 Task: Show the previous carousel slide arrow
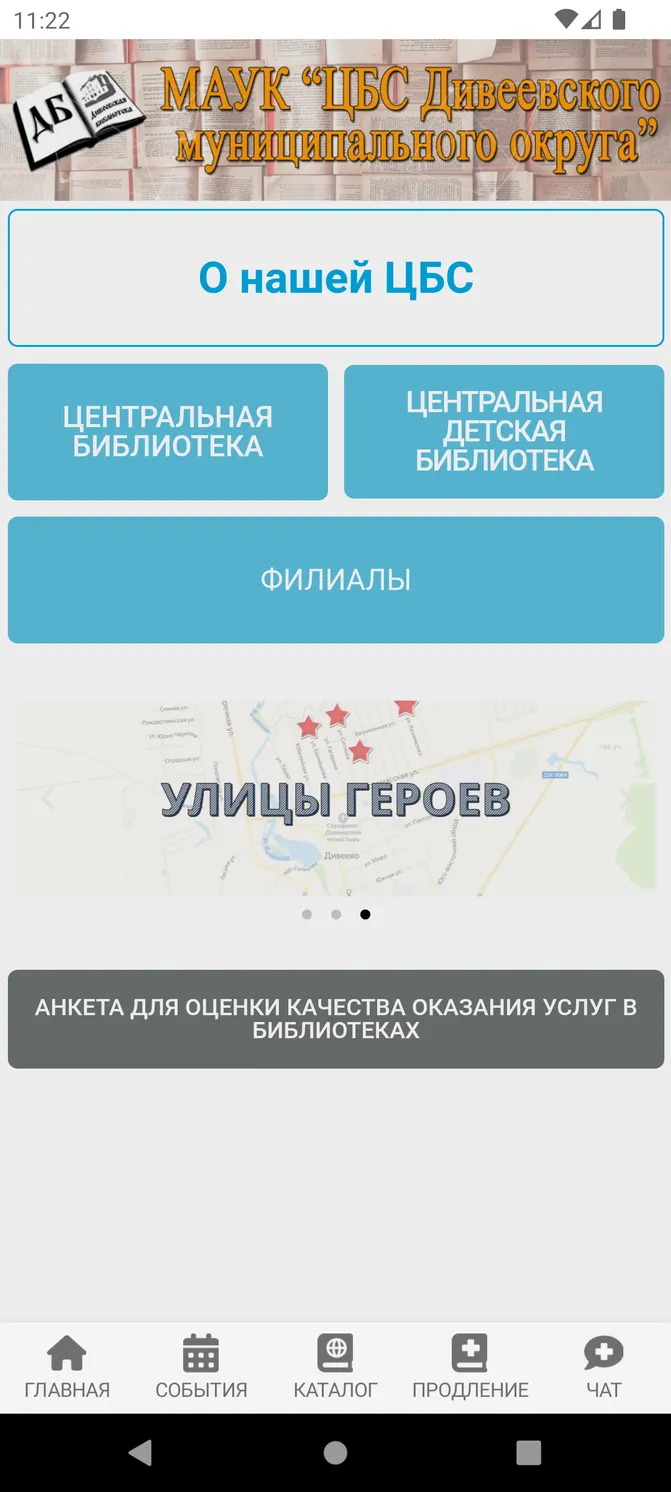tap(45, 798)
